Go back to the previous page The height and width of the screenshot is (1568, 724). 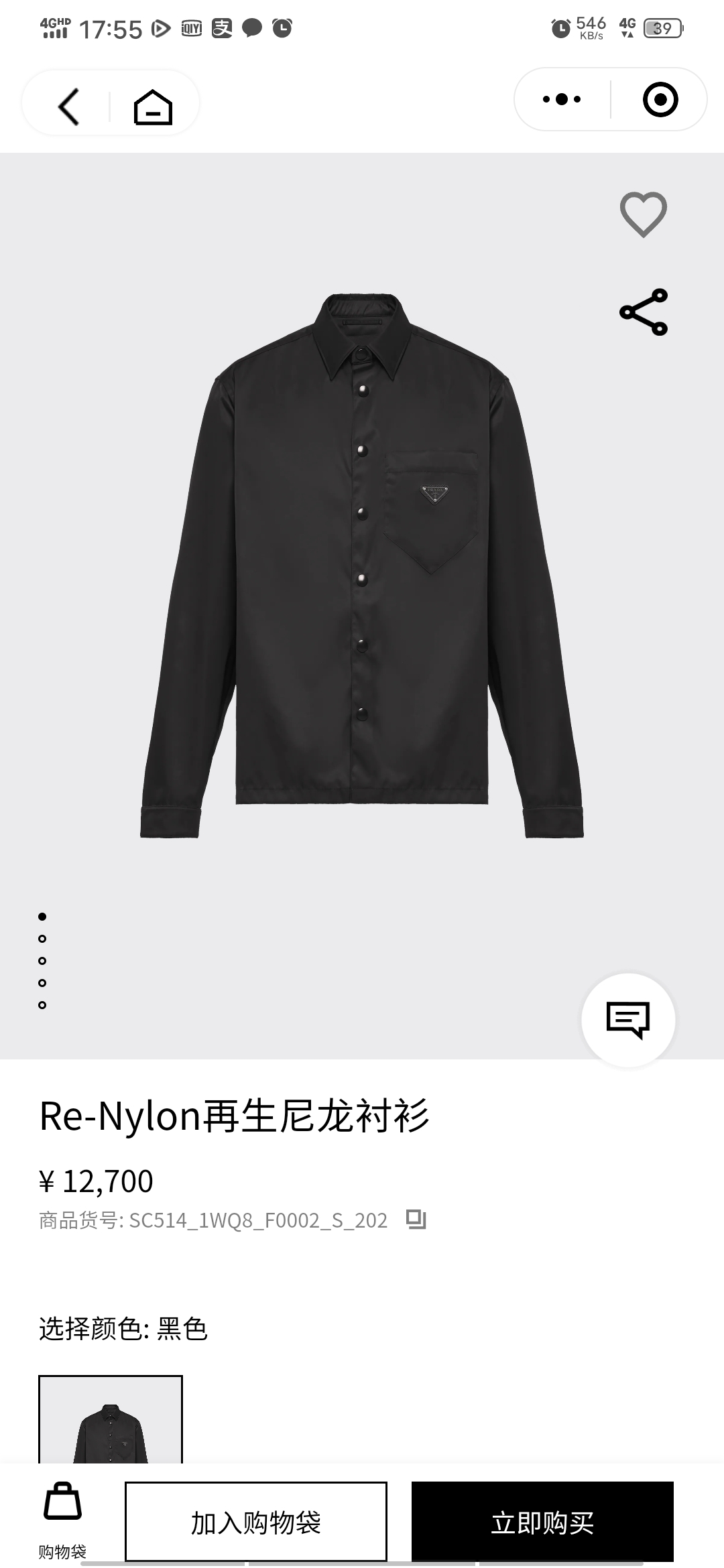point(68,106)
